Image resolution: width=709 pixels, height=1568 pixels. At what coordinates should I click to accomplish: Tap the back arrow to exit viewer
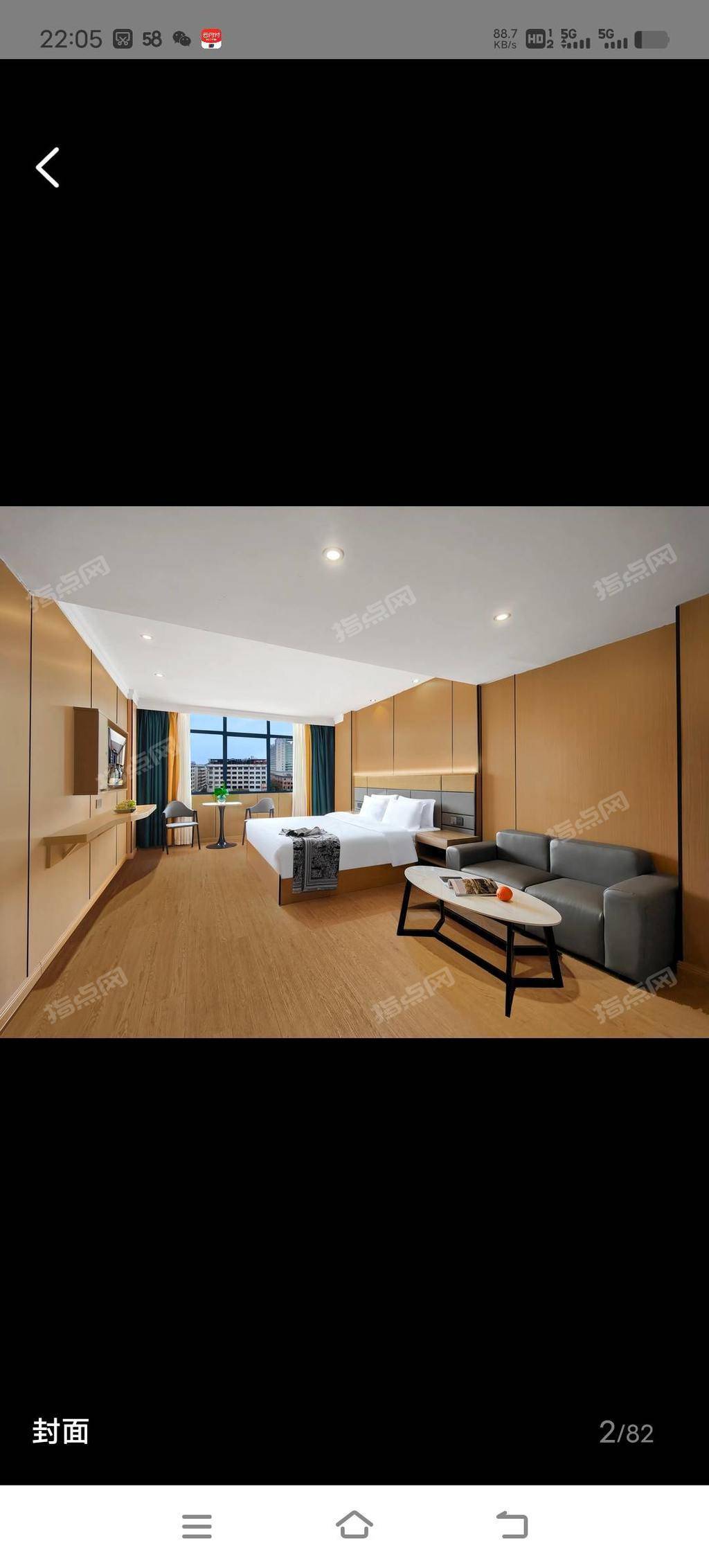click(x=48, y=168)
